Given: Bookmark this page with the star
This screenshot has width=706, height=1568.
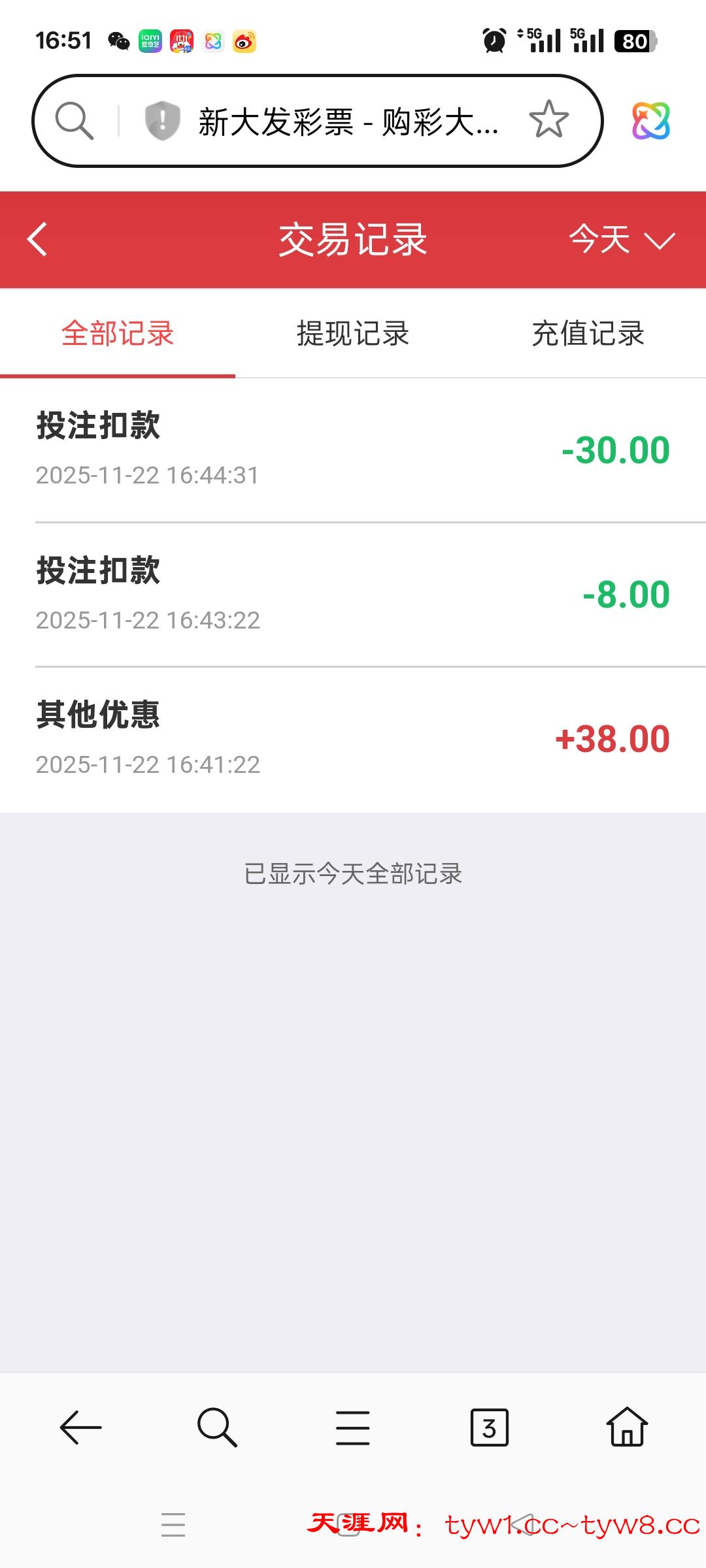Looking at the screenshot, I should coord(548,120).
